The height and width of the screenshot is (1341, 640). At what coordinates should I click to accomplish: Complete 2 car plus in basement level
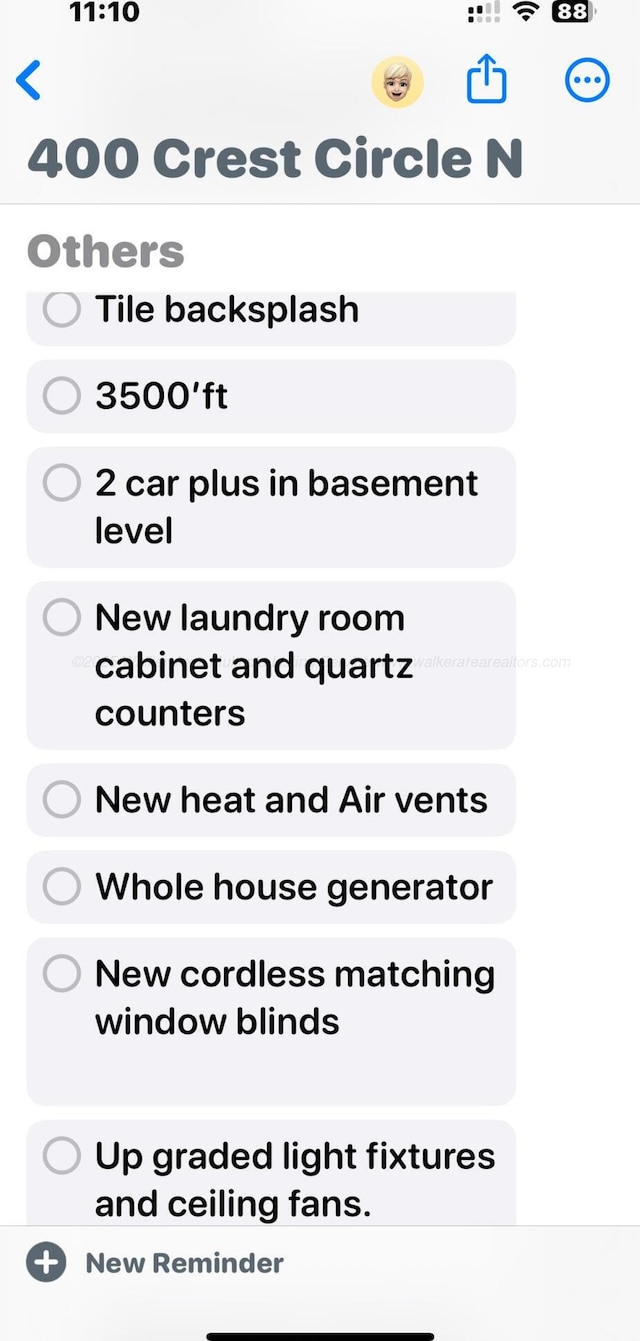(x=62, y=483)
